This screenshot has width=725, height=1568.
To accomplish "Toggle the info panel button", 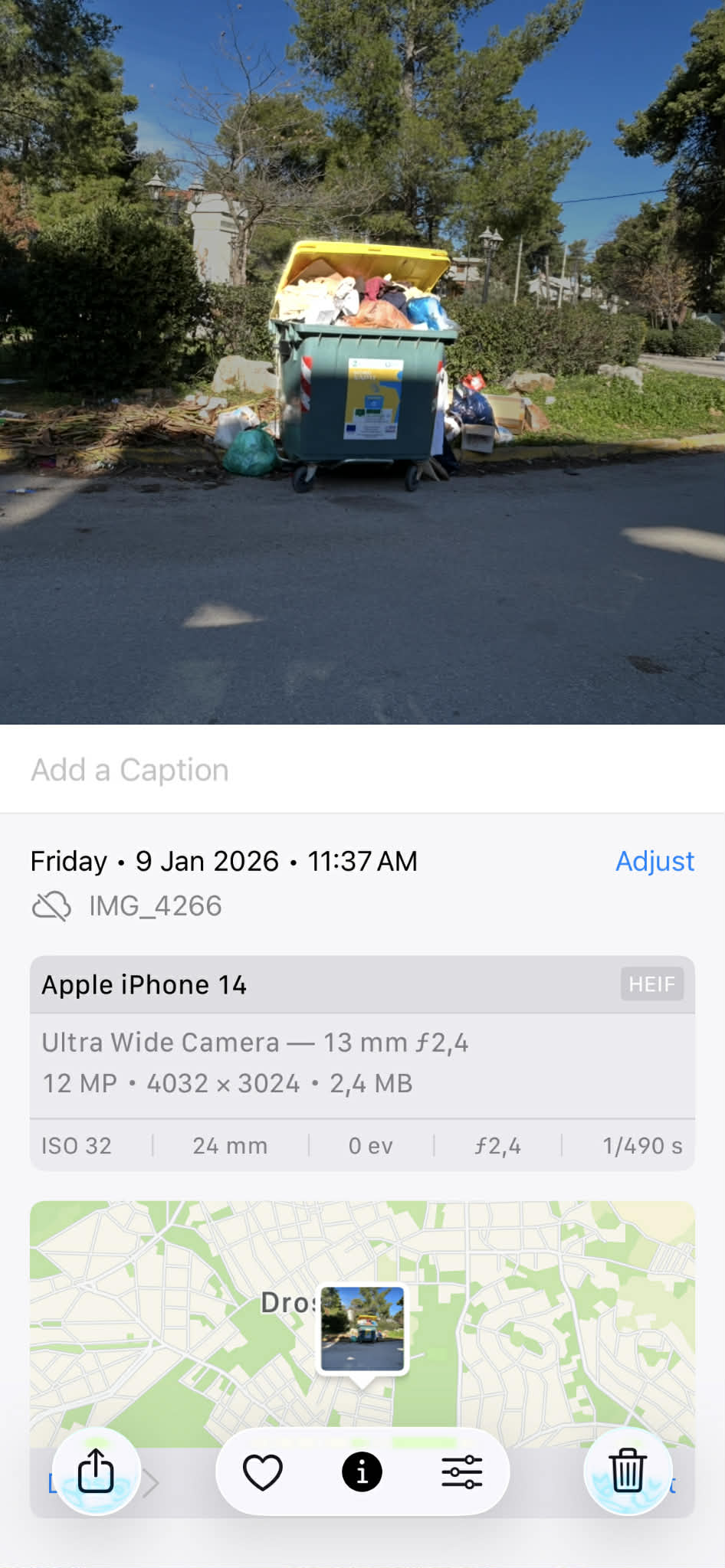I will [x=362, y=1471].
